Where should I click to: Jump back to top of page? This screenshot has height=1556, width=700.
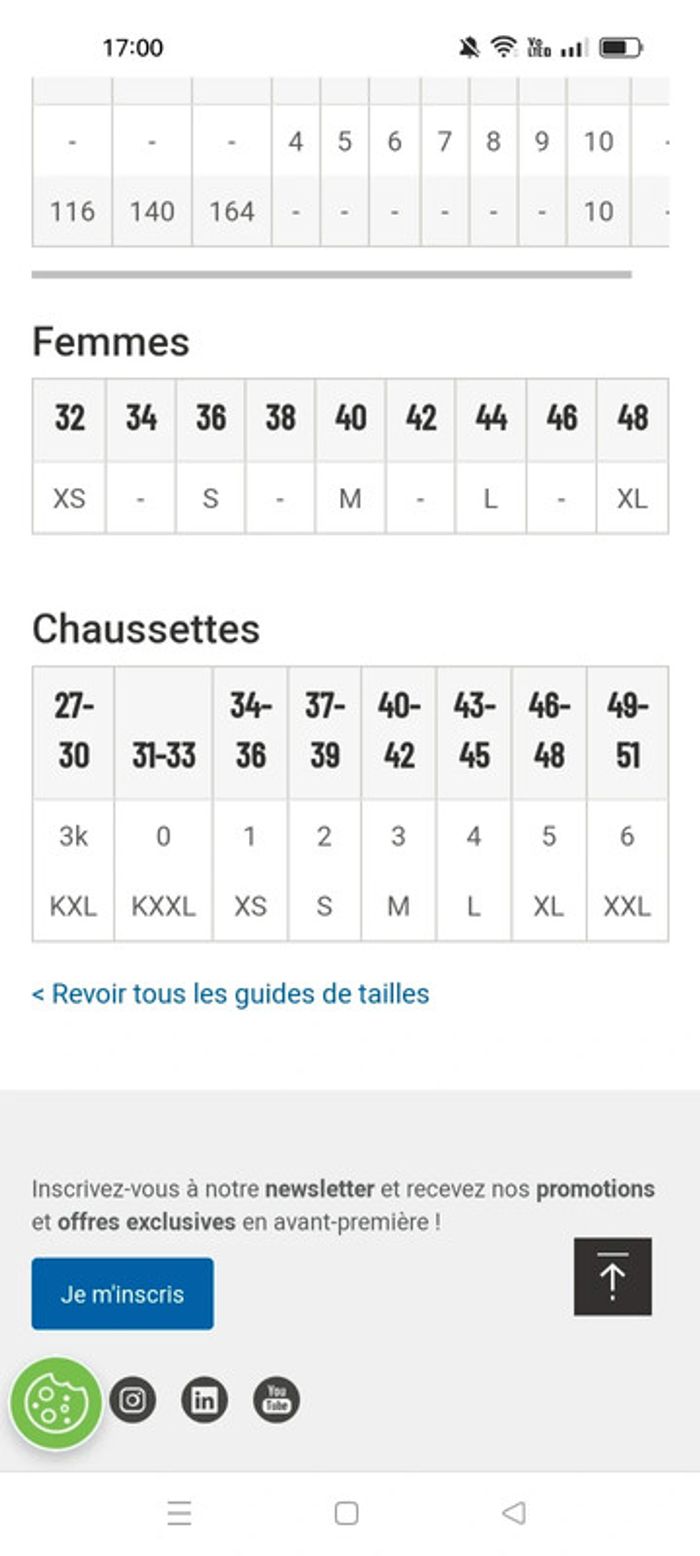[612, 1277]
